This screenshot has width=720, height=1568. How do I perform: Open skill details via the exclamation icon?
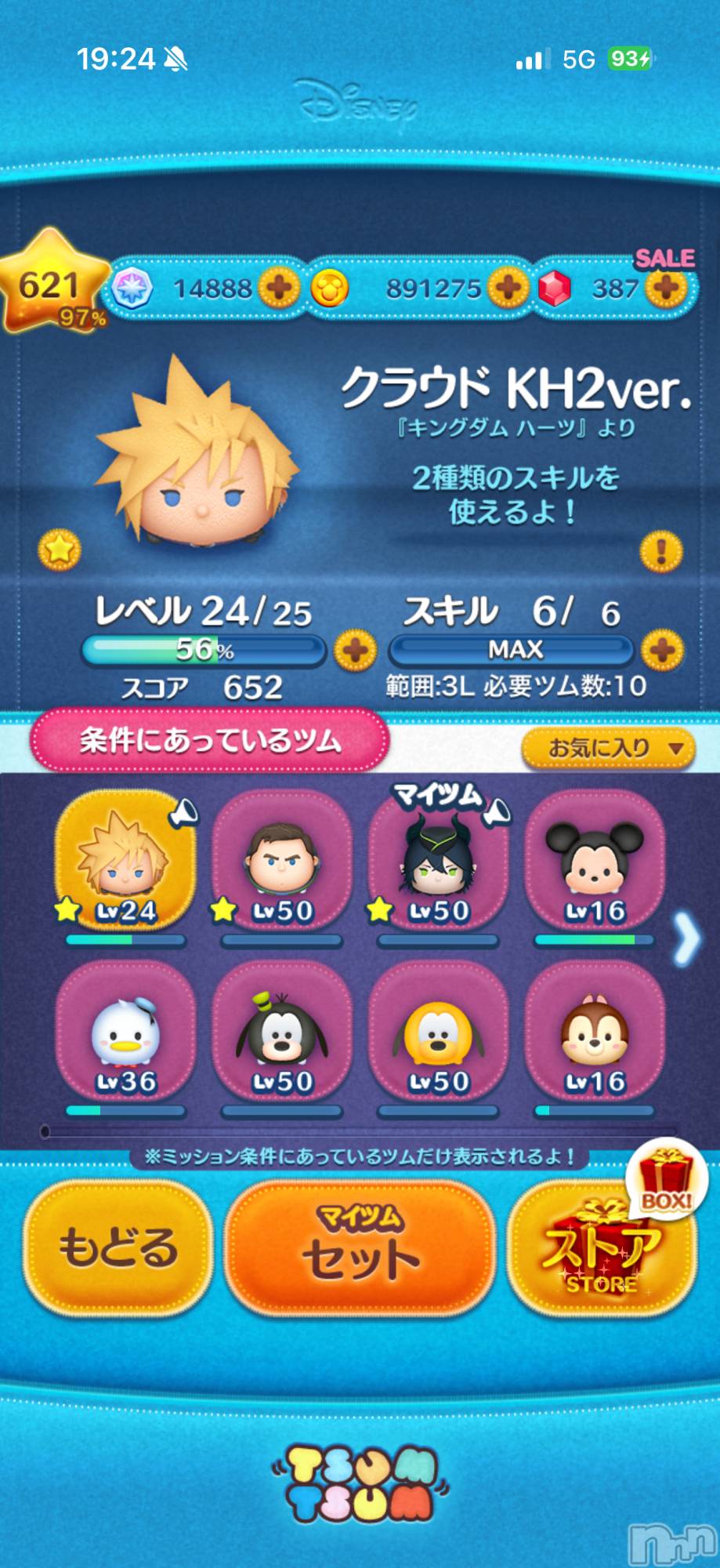click(x=660, y=551)
